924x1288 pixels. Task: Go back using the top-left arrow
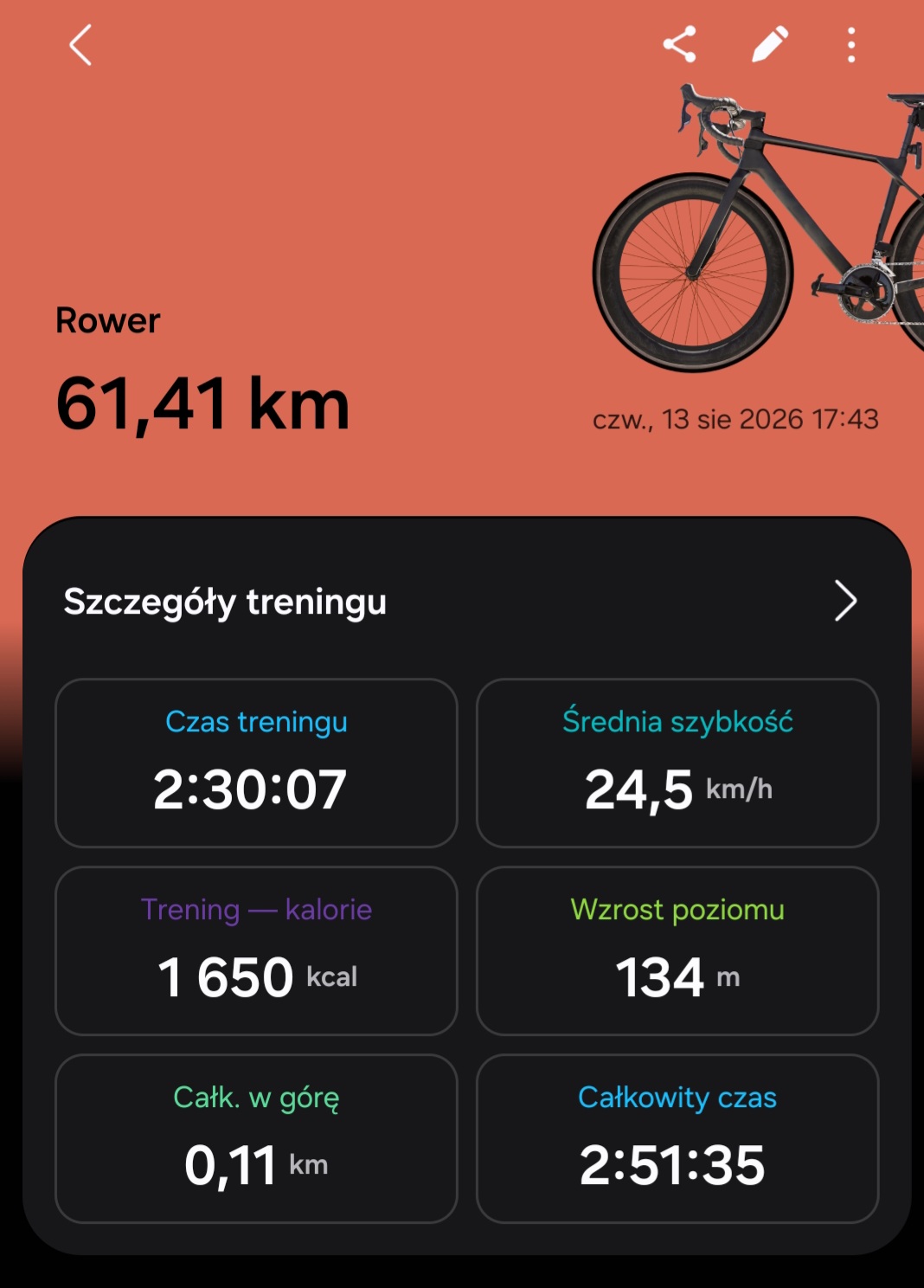[80, 45]
